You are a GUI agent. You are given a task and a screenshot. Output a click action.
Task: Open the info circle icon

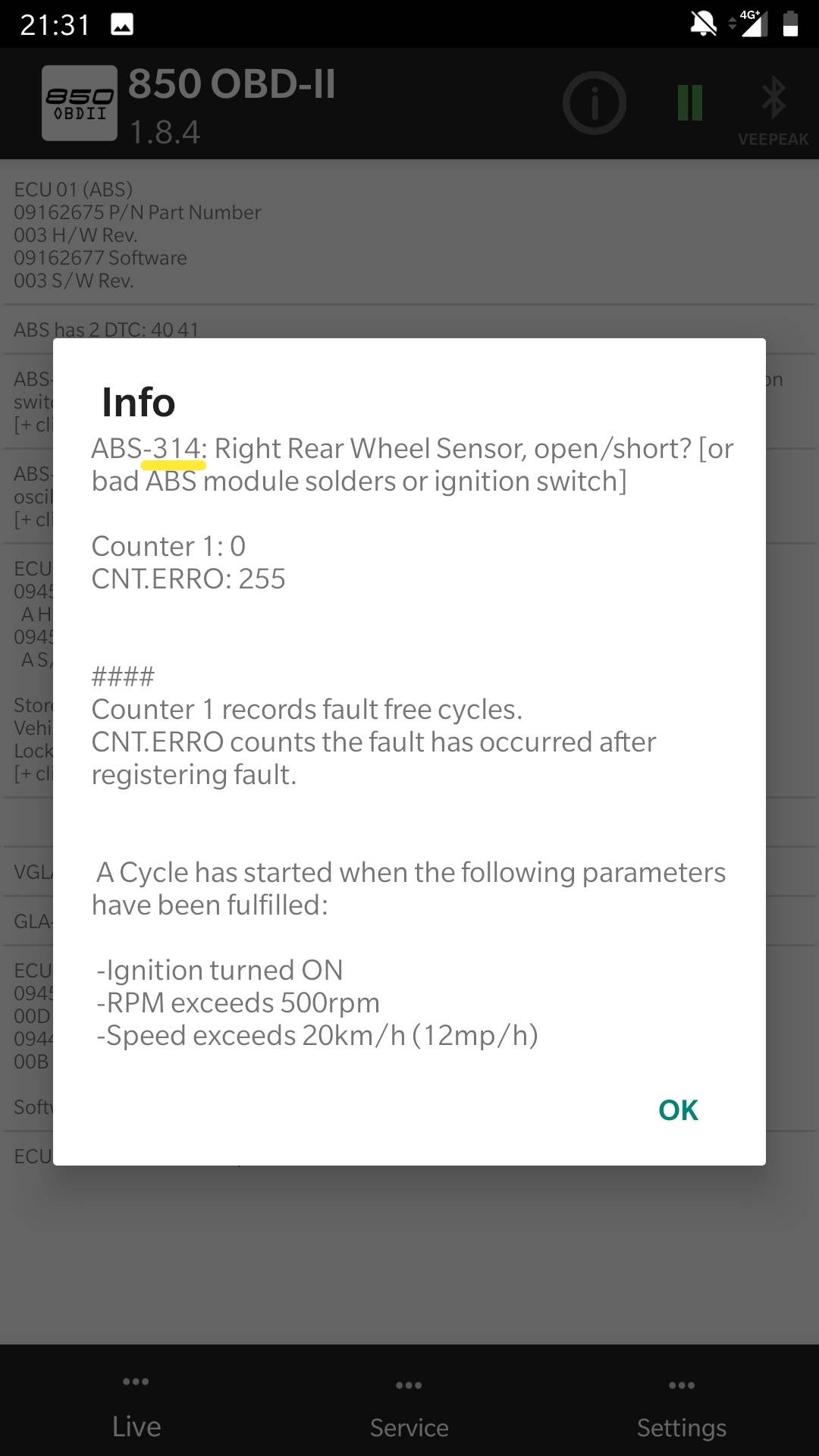click(x=594, y=103)
